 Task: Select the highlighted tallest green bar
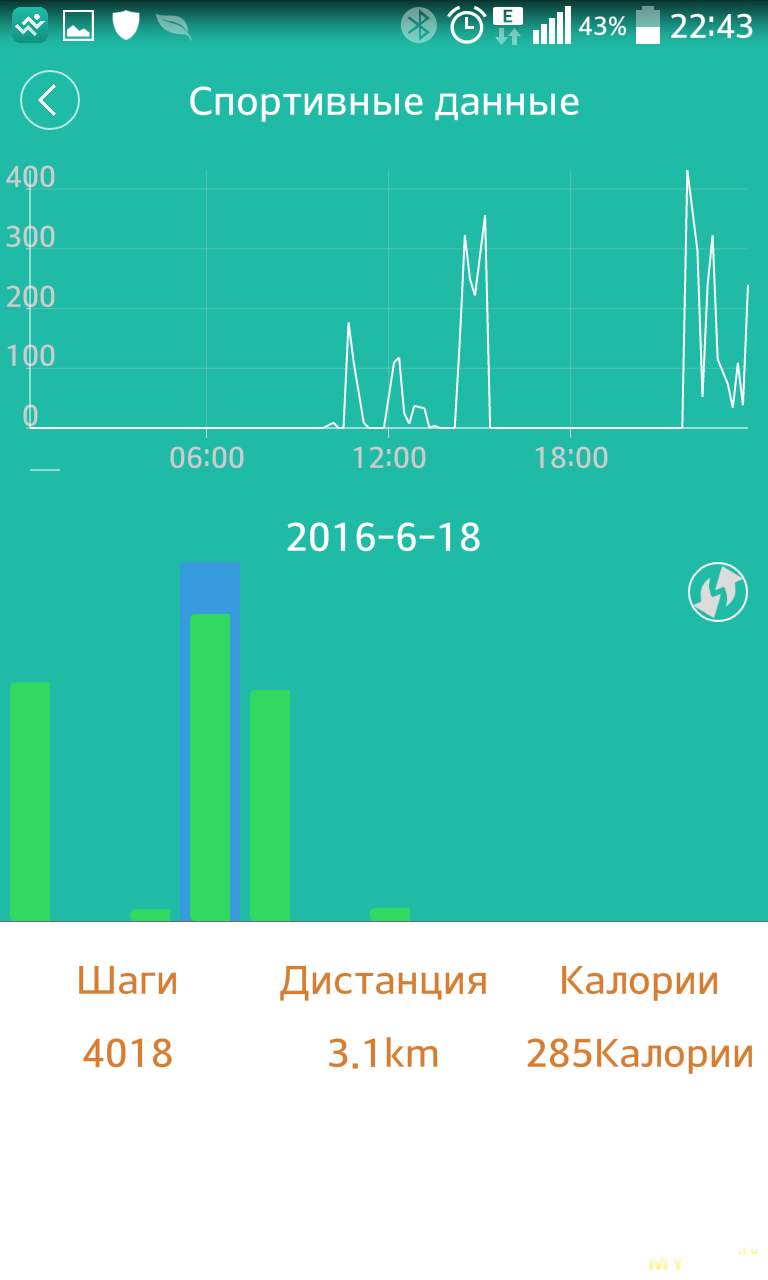tap(210, 767)
